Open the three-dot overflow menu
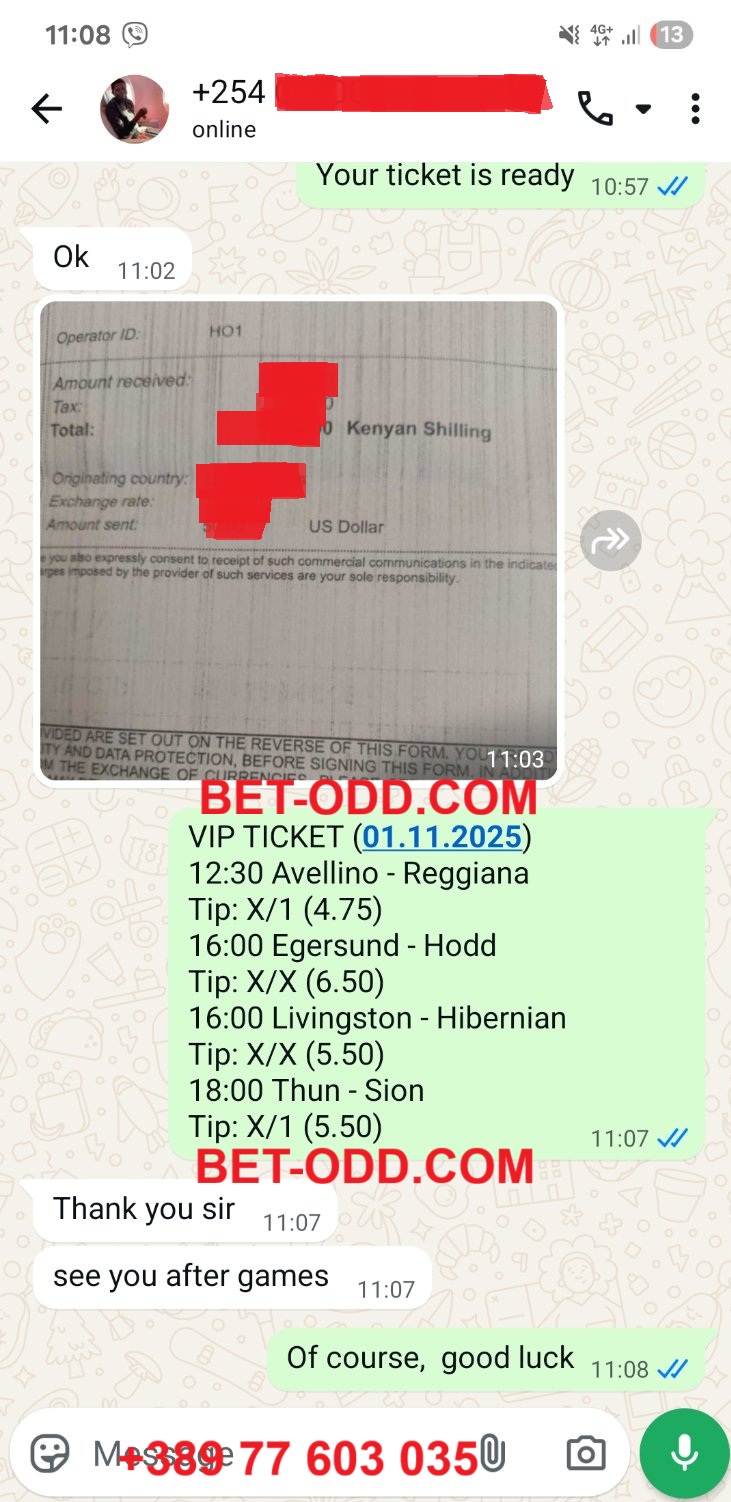 tap(695, 109)
